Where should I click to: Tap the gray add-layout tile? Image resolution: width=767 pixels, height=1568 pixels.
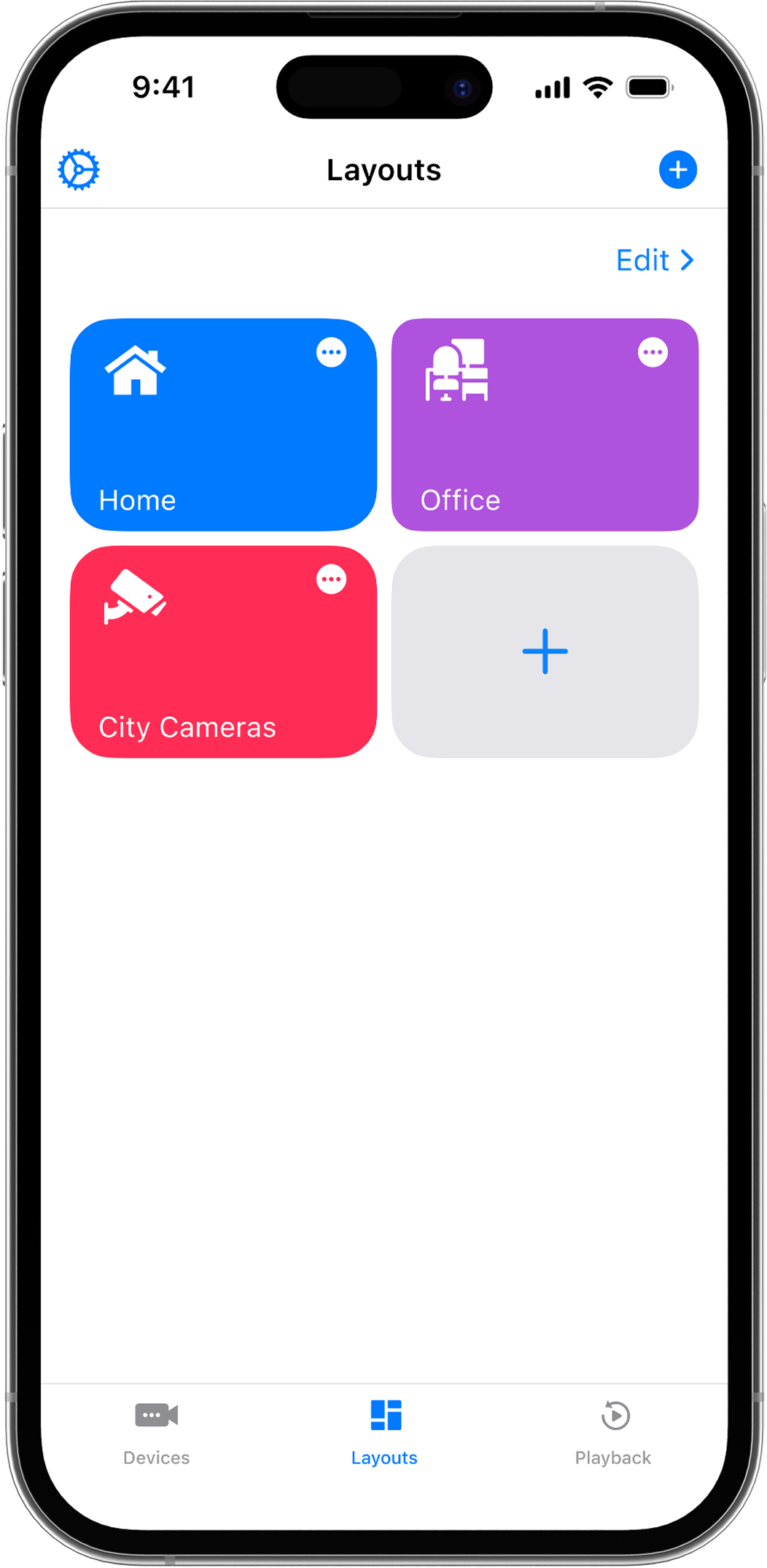click(x=545, y=651)
